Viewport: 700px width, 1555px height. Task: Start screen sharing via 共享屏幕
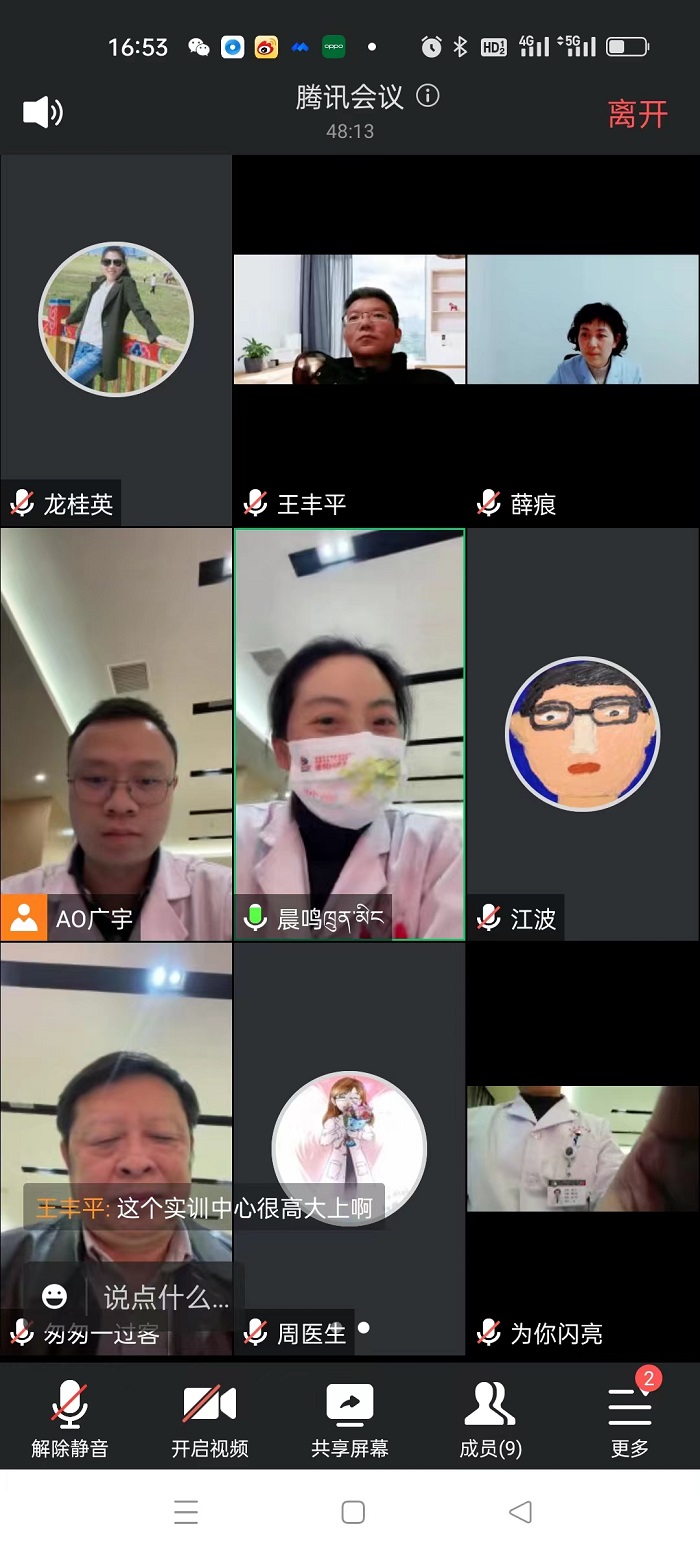350,1418
